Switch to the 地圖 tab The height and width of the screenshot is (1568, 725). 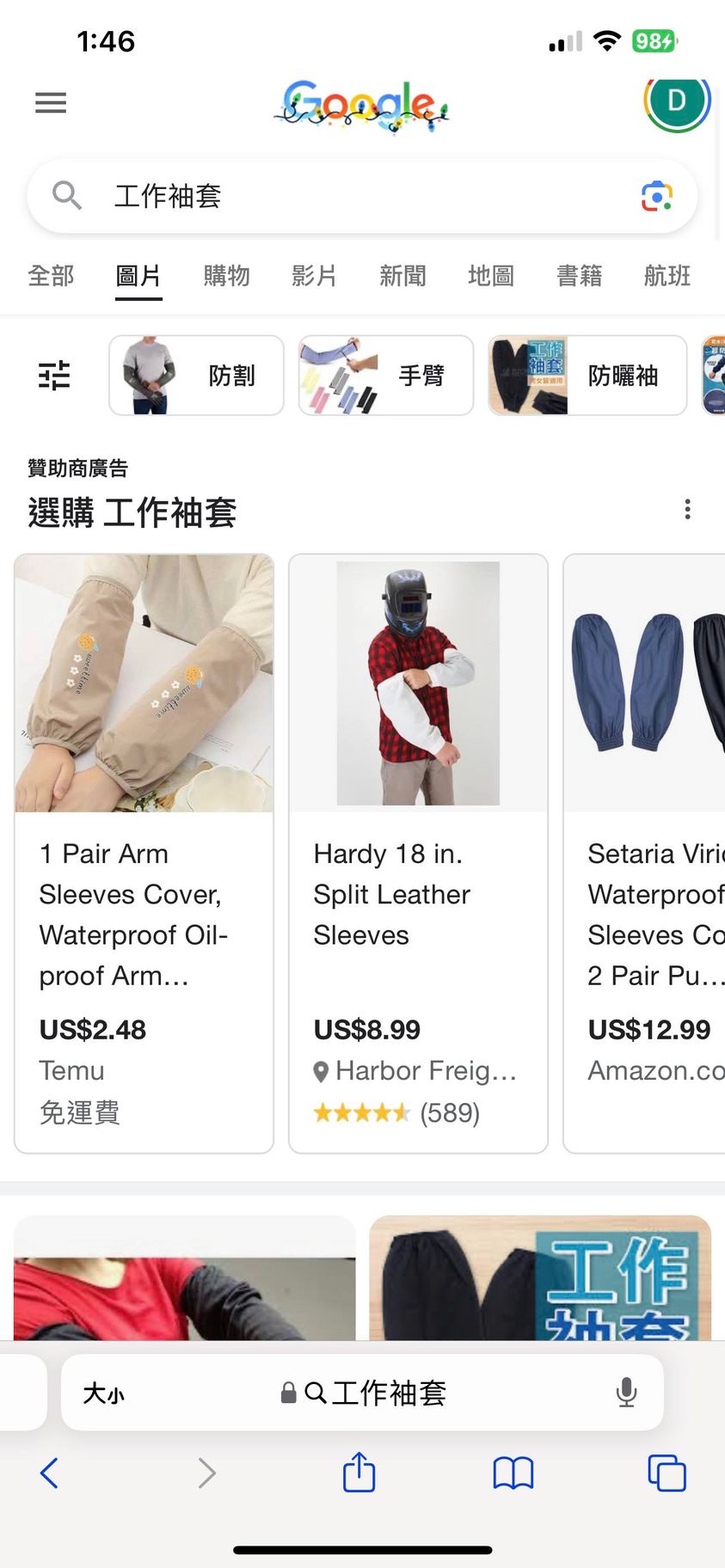pos(491,276)
